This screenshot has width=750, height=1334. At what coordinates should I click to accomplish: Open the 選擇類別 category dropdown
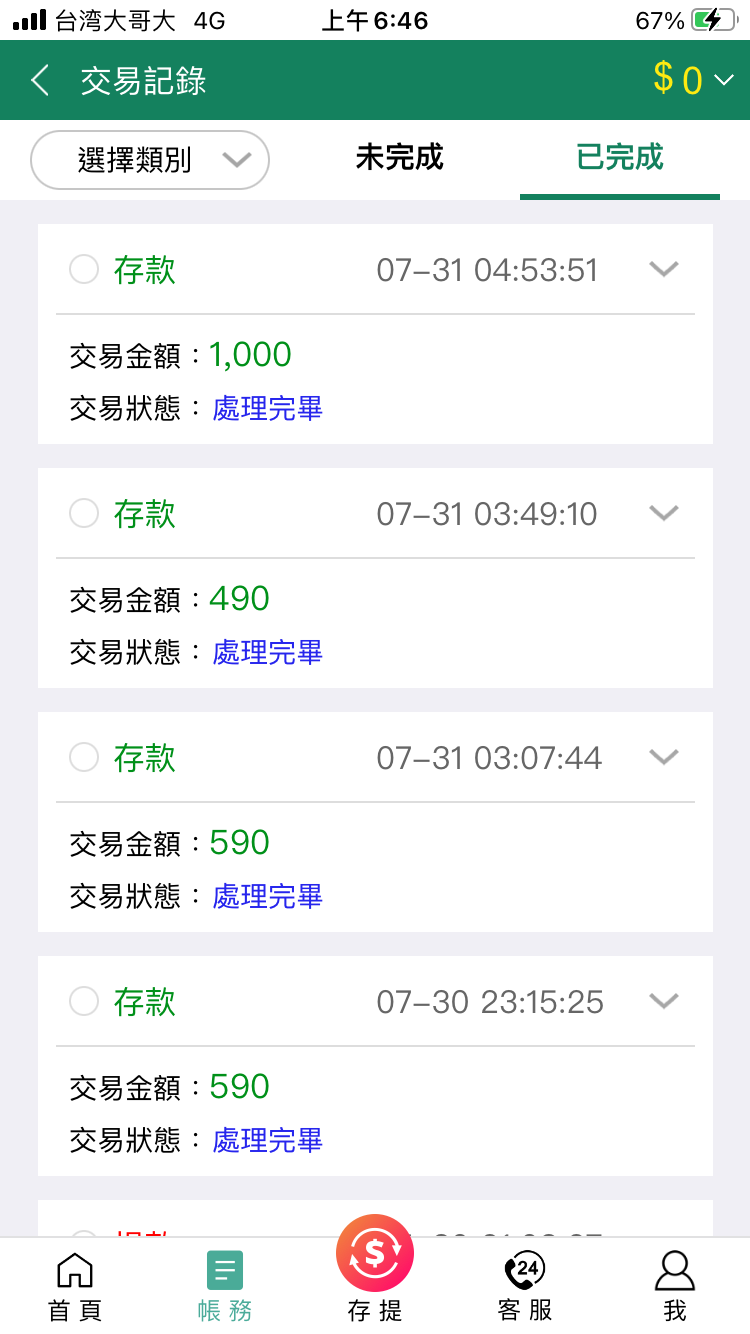pyautogui.click(x=150, y=160)
